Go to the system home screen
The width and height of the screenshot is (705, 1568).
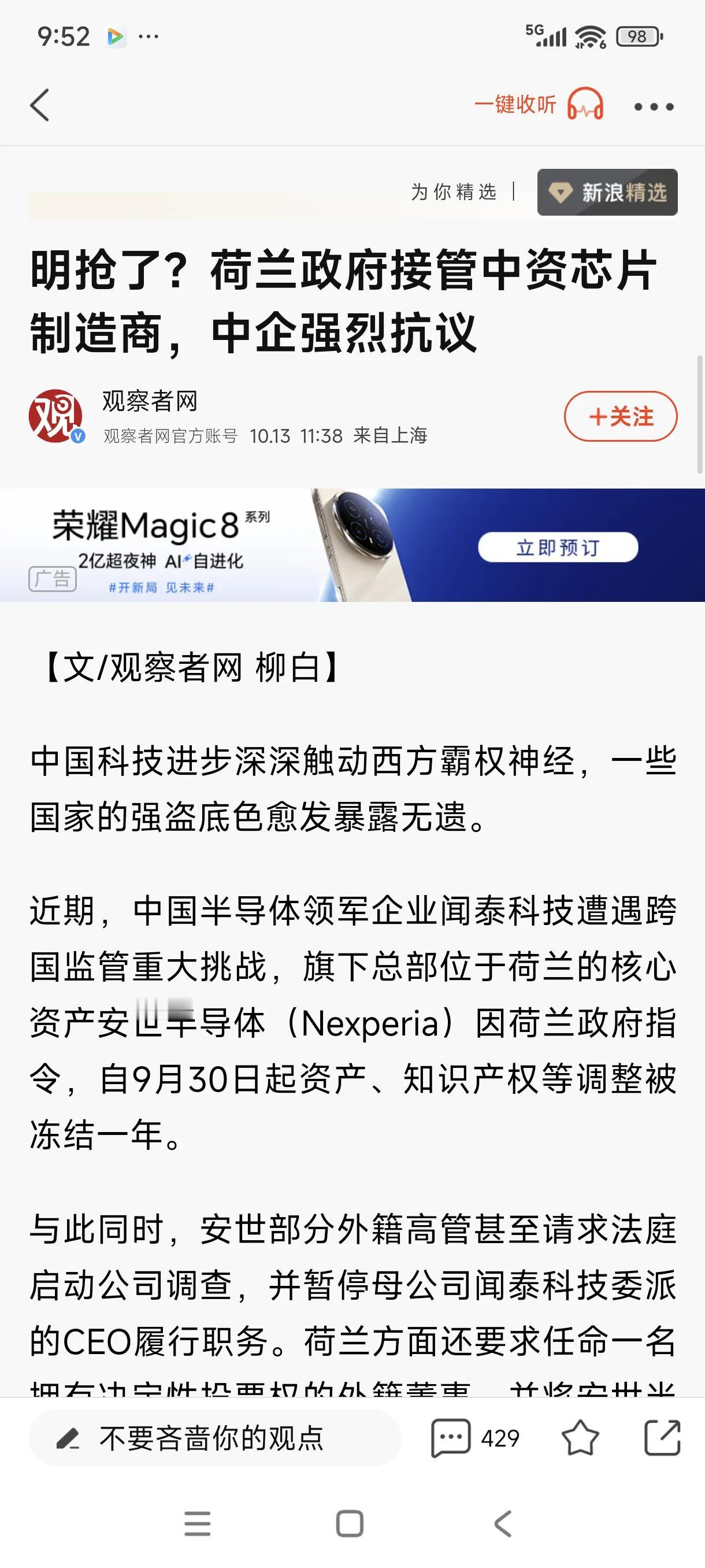click(350, 1523)
